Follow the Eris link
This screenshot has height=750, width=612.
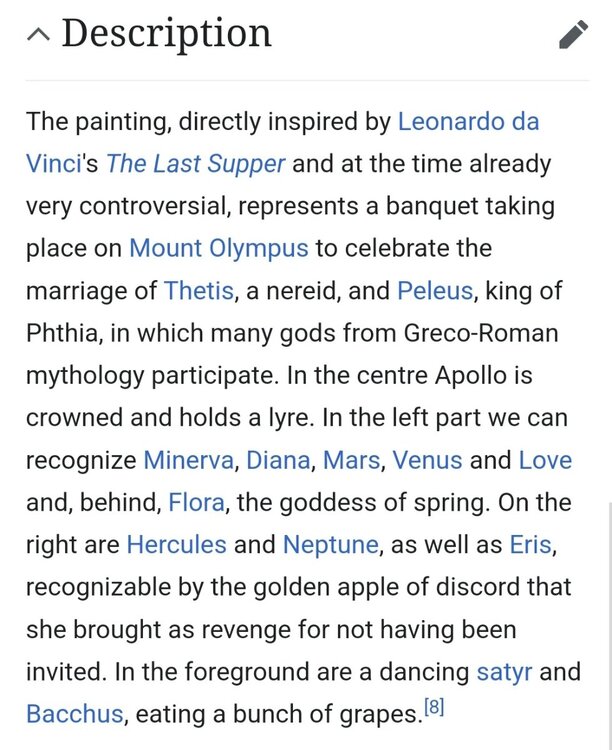(x=530, y=545)
